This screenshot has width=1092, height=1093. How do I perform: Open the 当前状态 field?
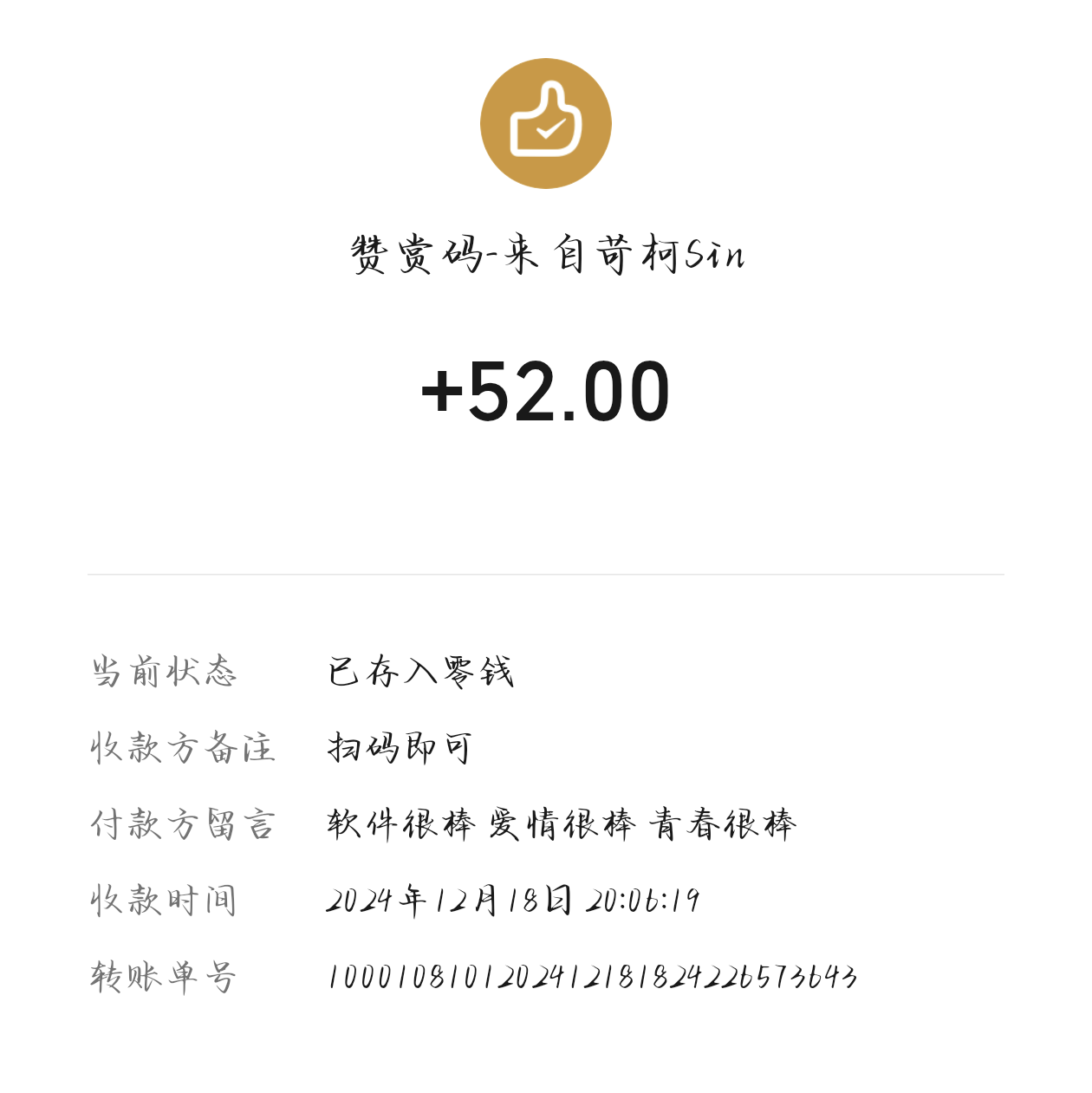coord(163,672)
